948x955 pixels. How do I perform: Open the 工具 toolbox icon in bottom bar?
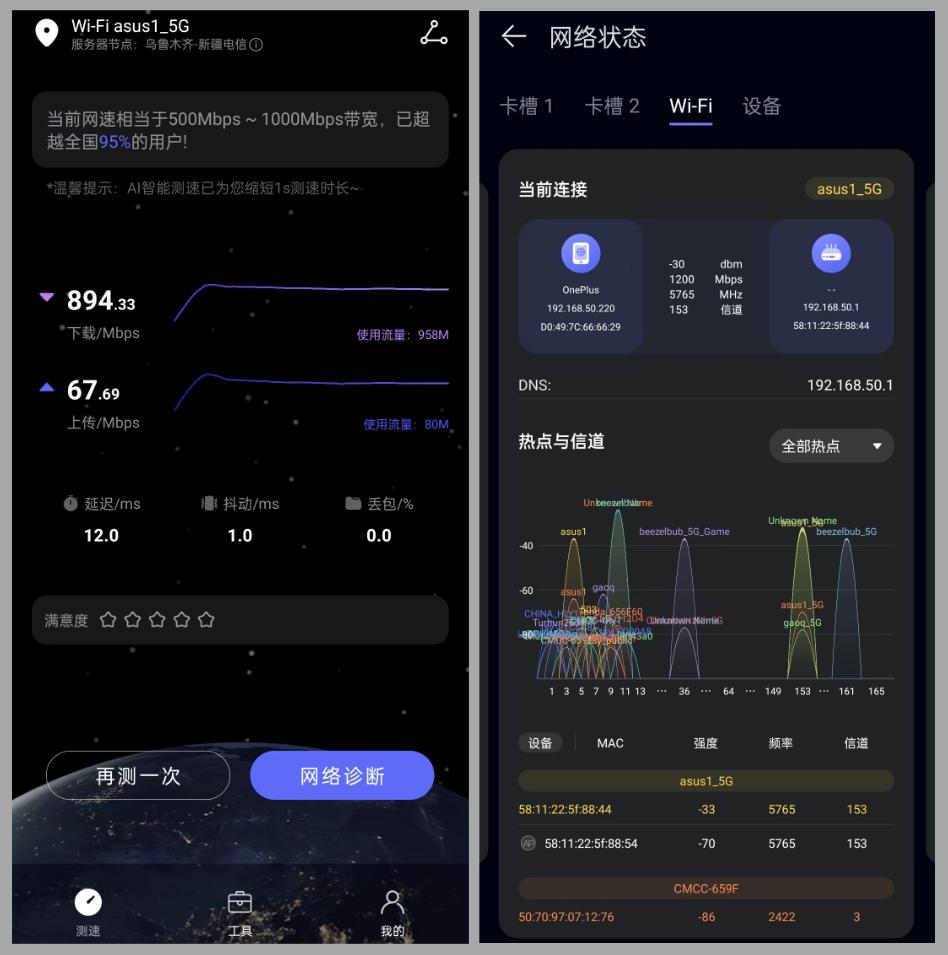tap(241, 903)
